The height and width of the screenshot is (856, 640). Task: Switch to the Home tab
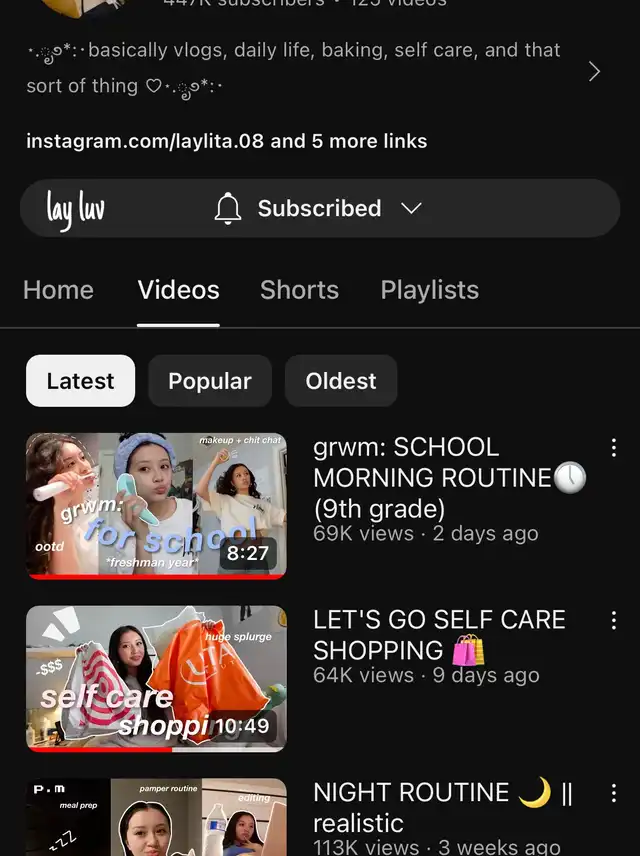tap(58, 290)
